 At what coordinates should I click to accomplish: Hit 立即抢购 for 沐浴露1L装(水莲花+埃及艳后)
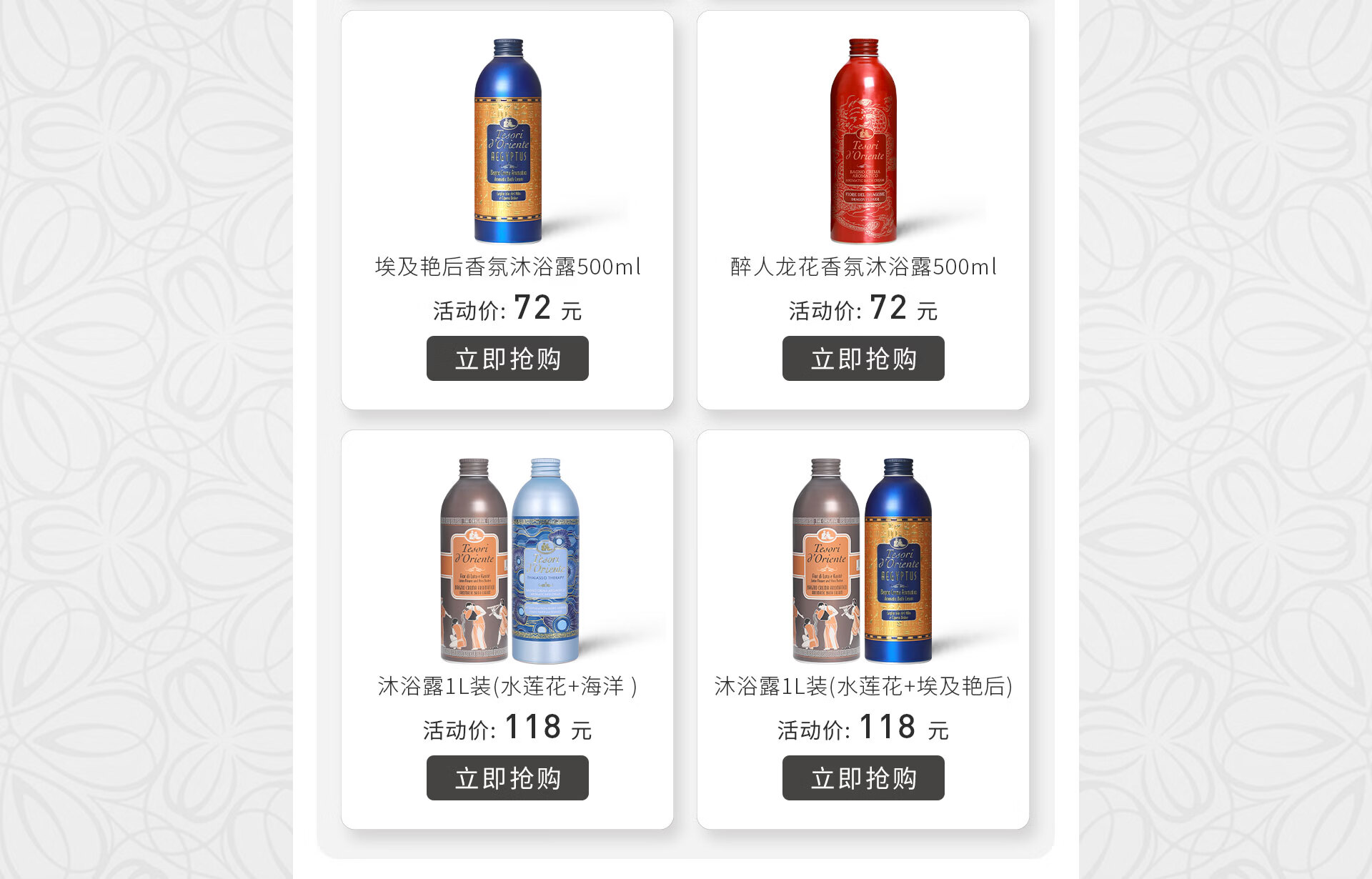pyautogui.click(x=863, y=778)
